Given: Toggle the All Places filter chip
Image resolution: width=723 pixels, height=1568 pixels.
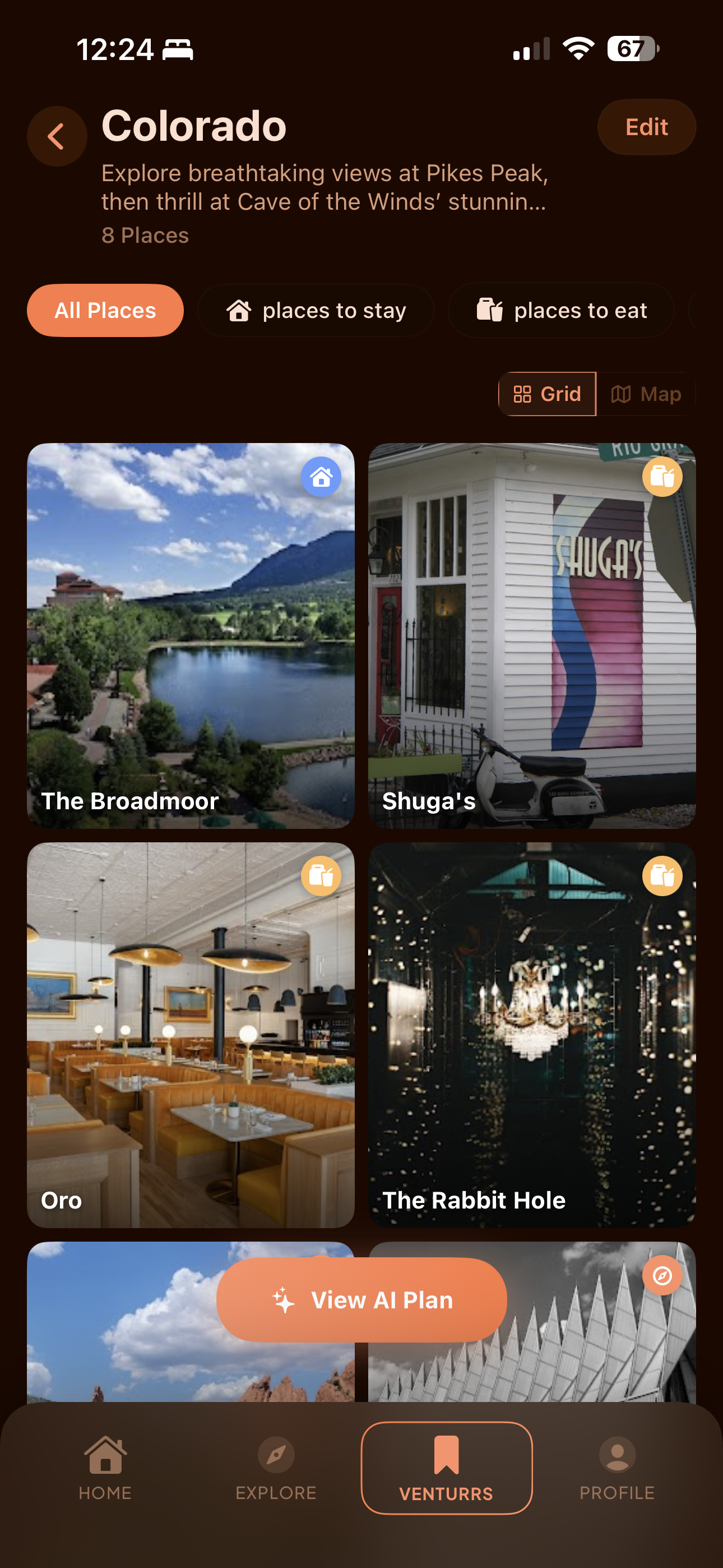Looking at the screenshot, I should coord(105,311).
